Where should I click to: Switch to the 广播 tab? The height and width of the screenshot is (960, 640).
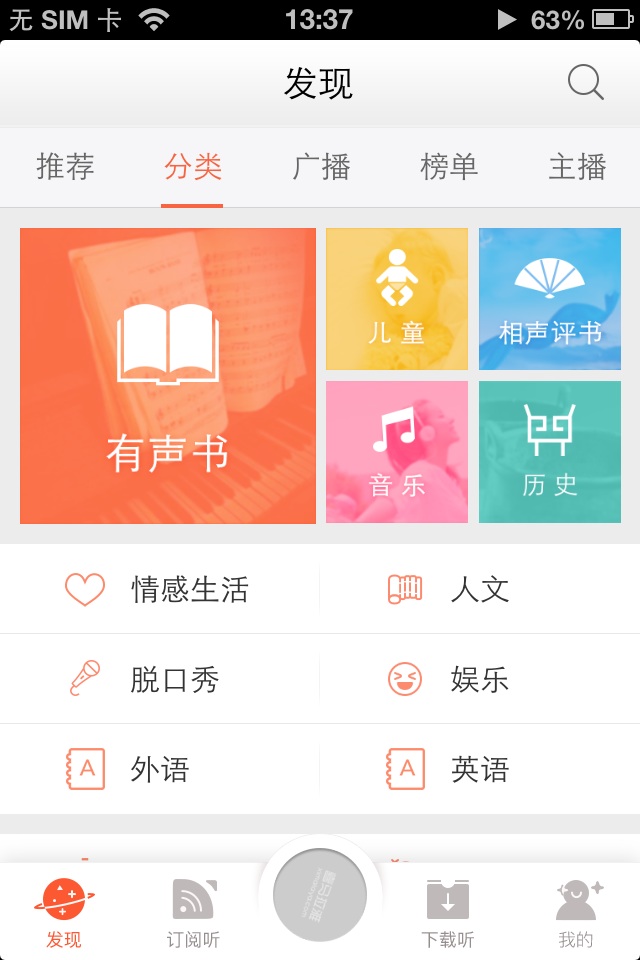point(321,167)
